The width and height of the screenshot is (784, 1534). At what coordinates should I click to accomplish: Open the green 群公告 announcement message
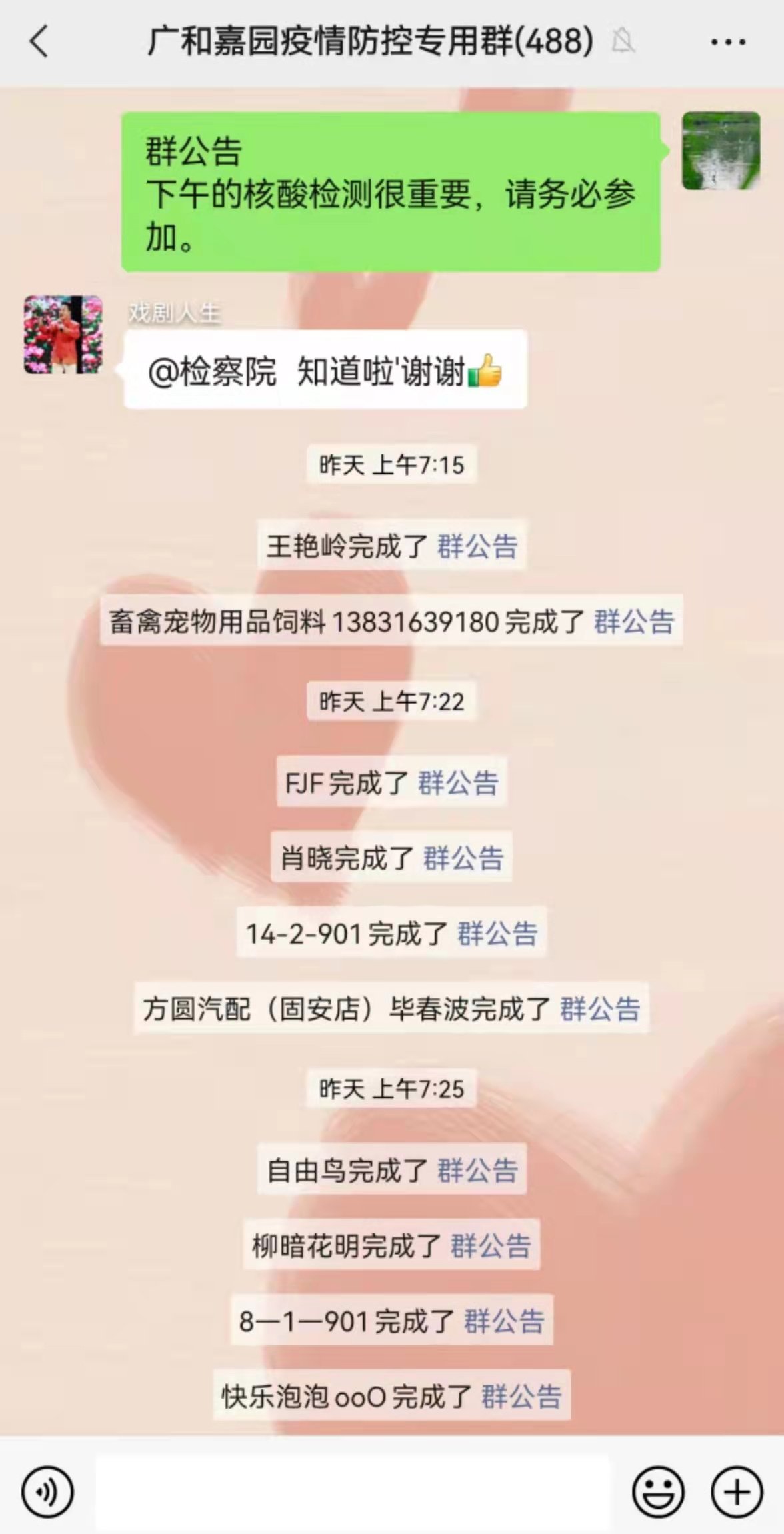[x=391, y=192]
